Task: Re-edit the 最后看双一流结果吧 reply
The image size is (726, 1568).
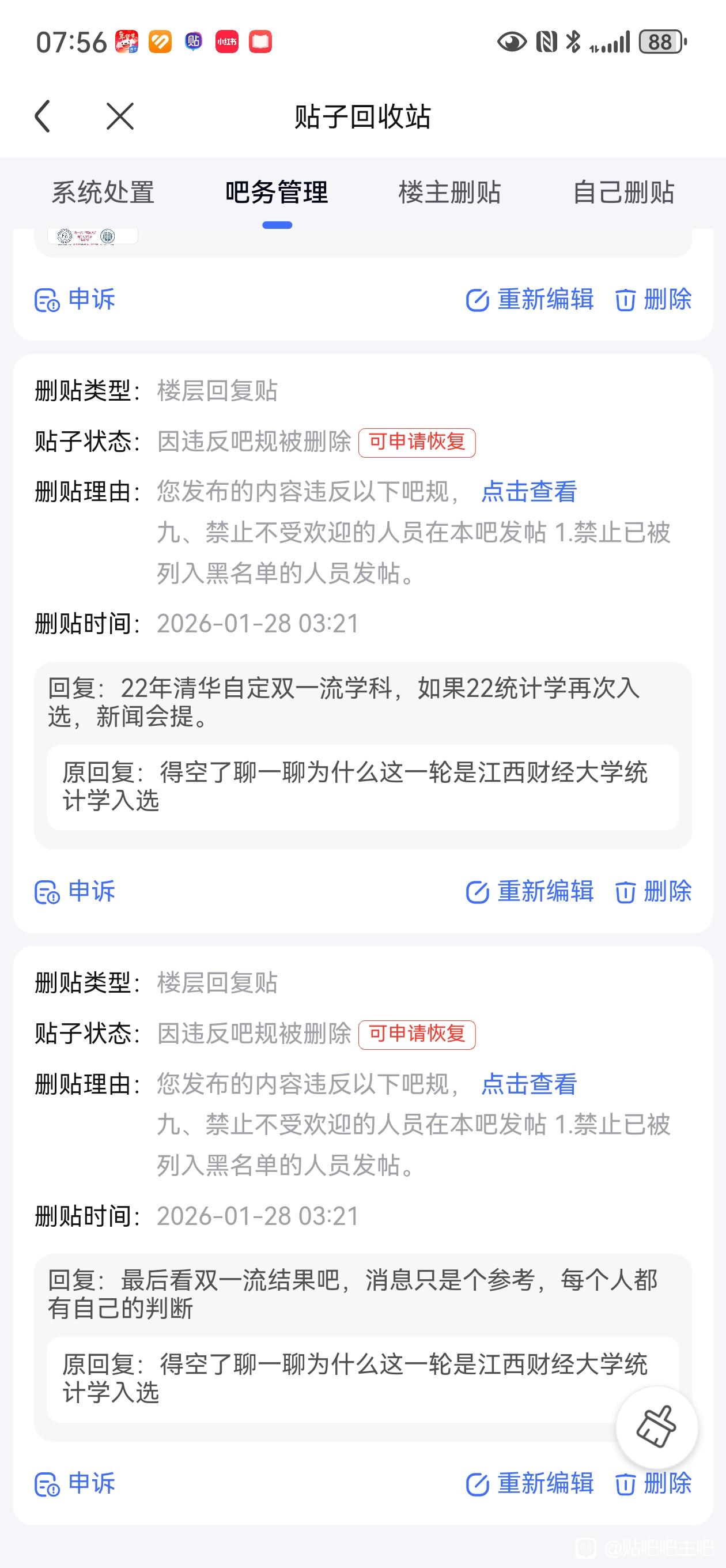Action: [530, 1483]
